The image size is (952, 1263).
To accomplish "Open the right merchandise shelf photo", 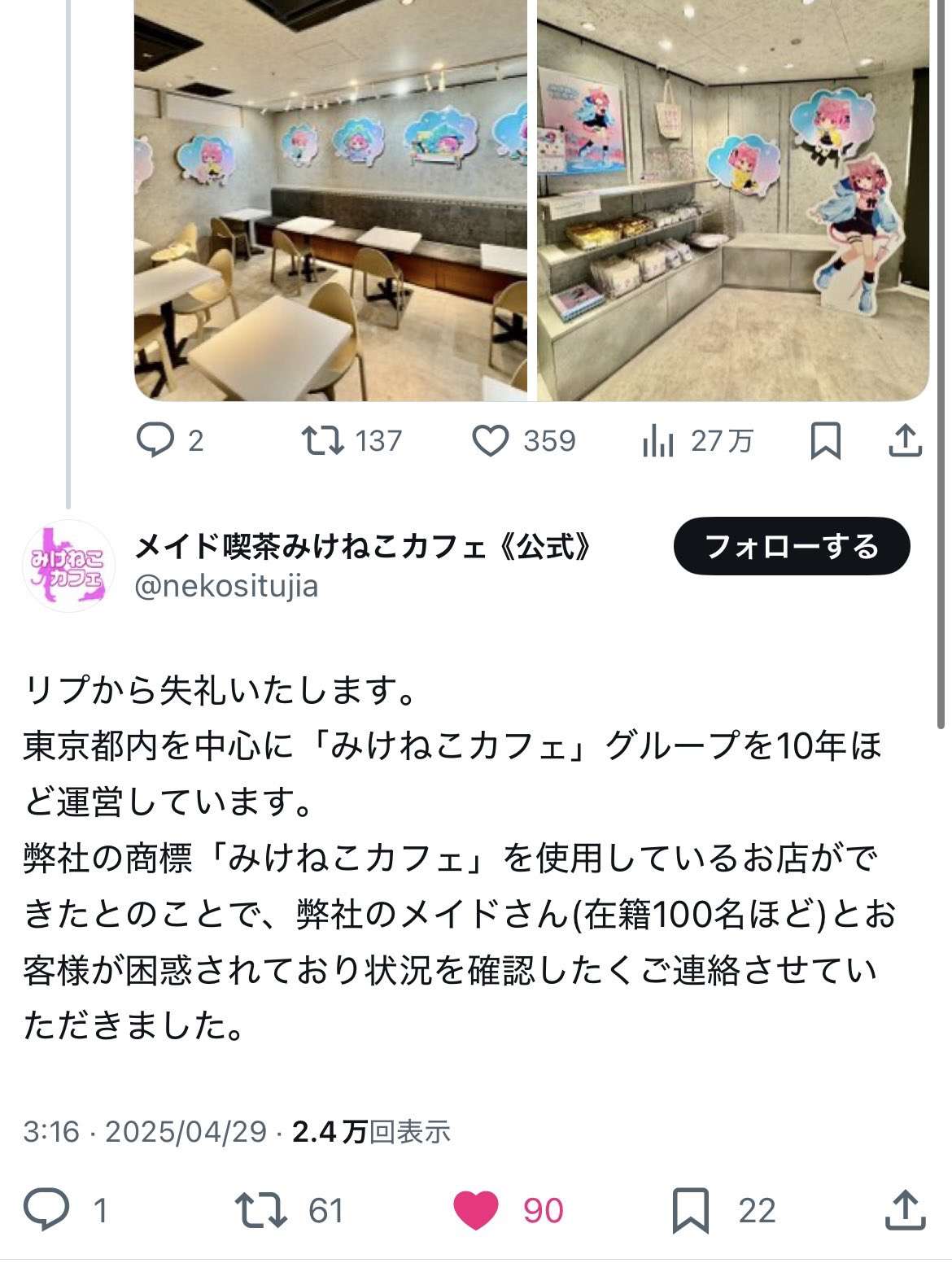I will click(732, 199).
